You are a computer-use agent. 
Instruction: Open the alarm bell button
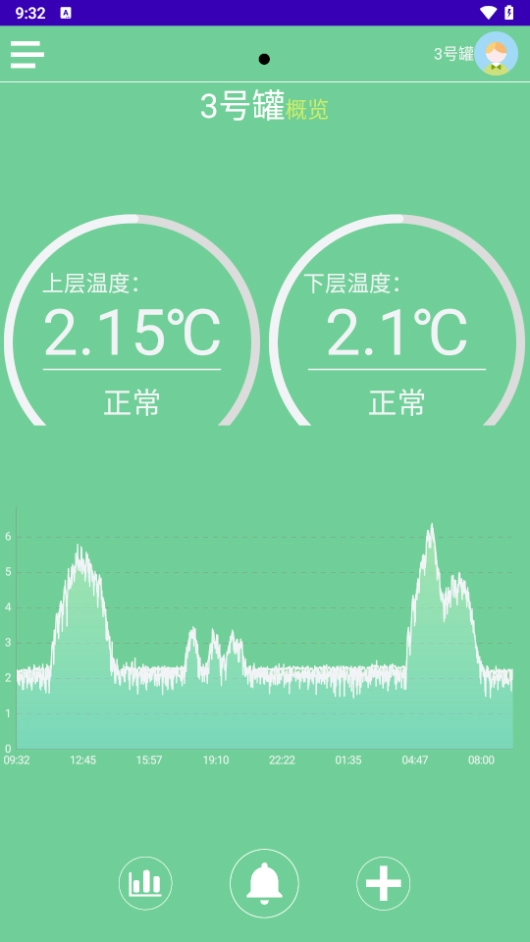click(264, 883)
